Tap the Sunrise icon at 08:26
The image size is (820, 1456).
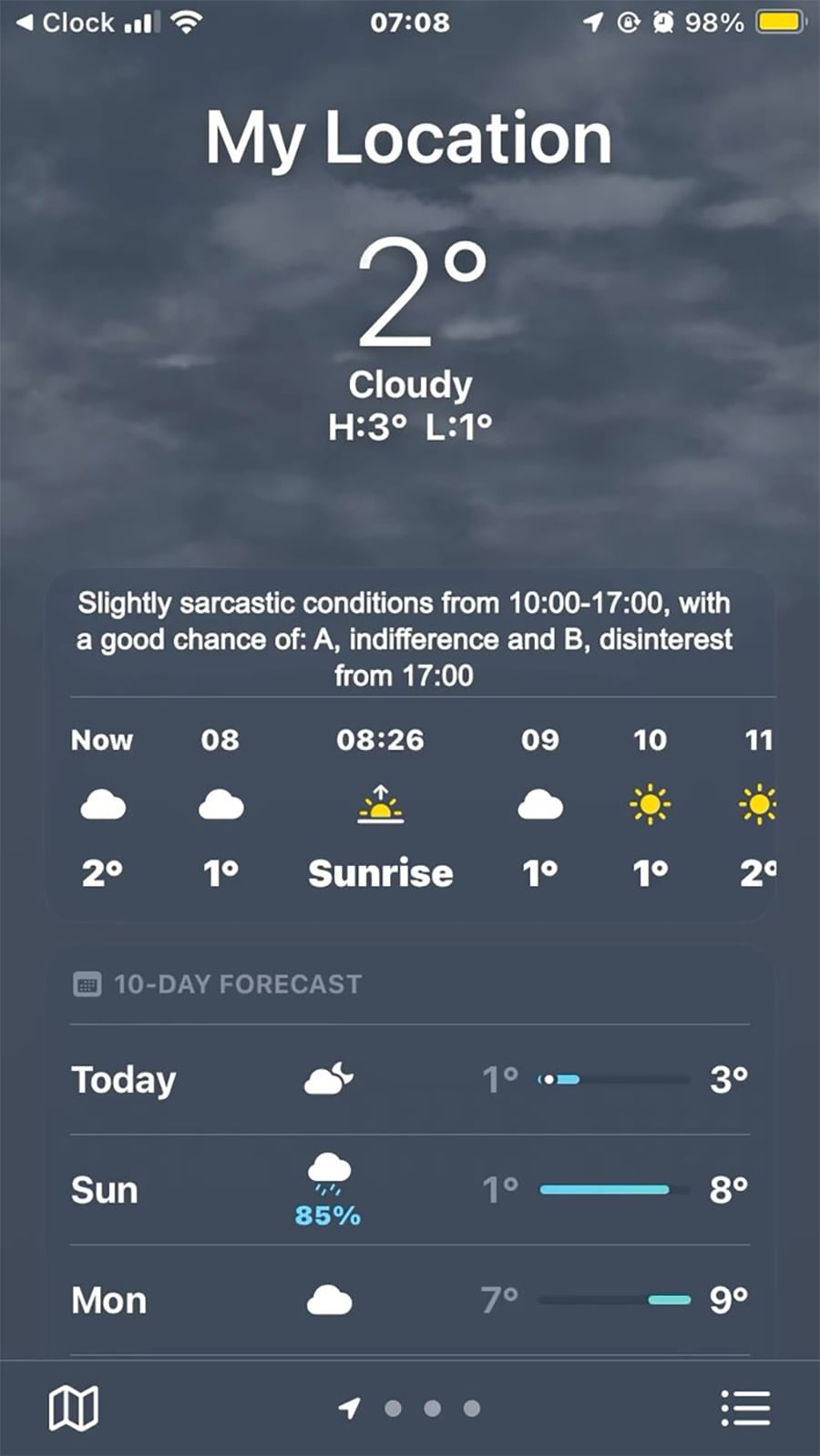point(380,805)
